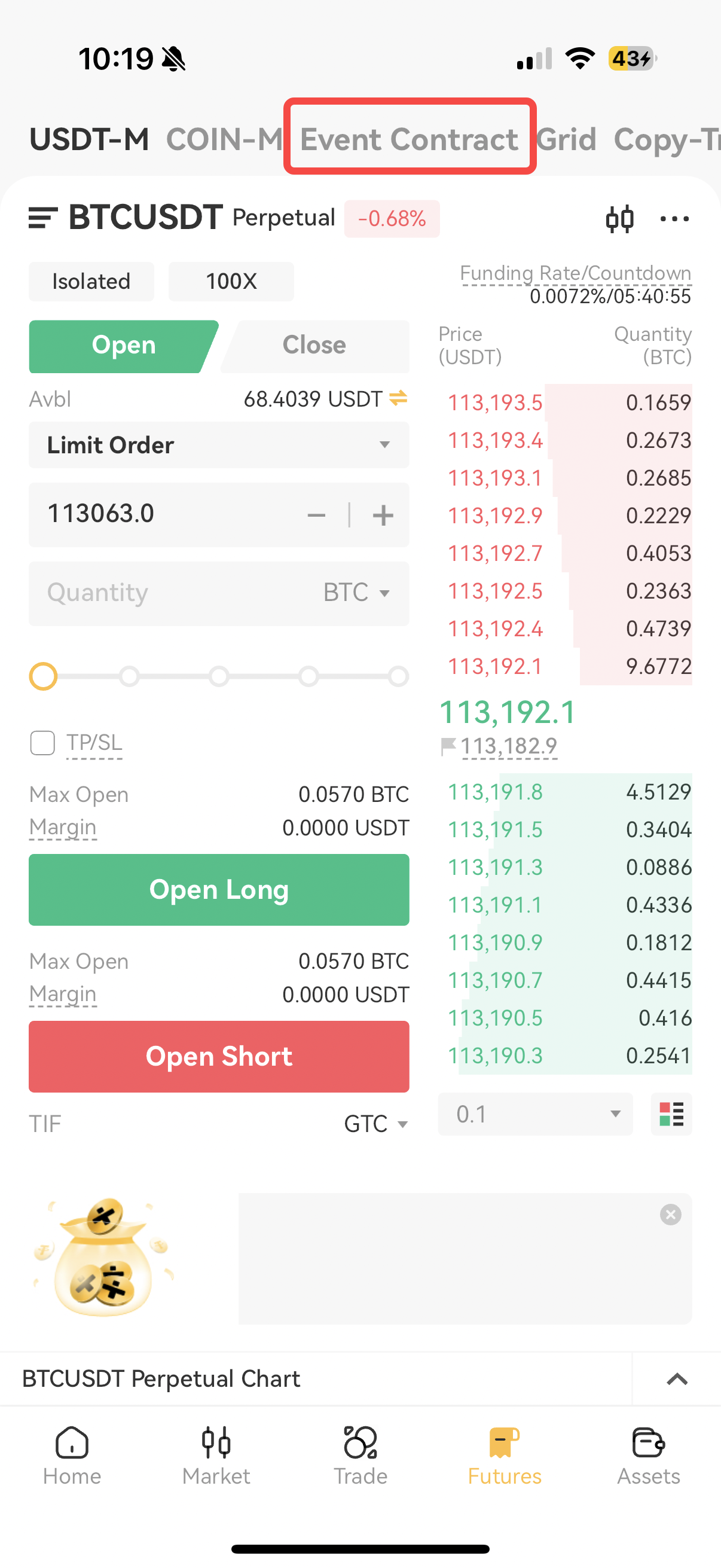This screenshot has width=721, height=1568.
Task: Open the order book display style icon
Action: 671,1114
